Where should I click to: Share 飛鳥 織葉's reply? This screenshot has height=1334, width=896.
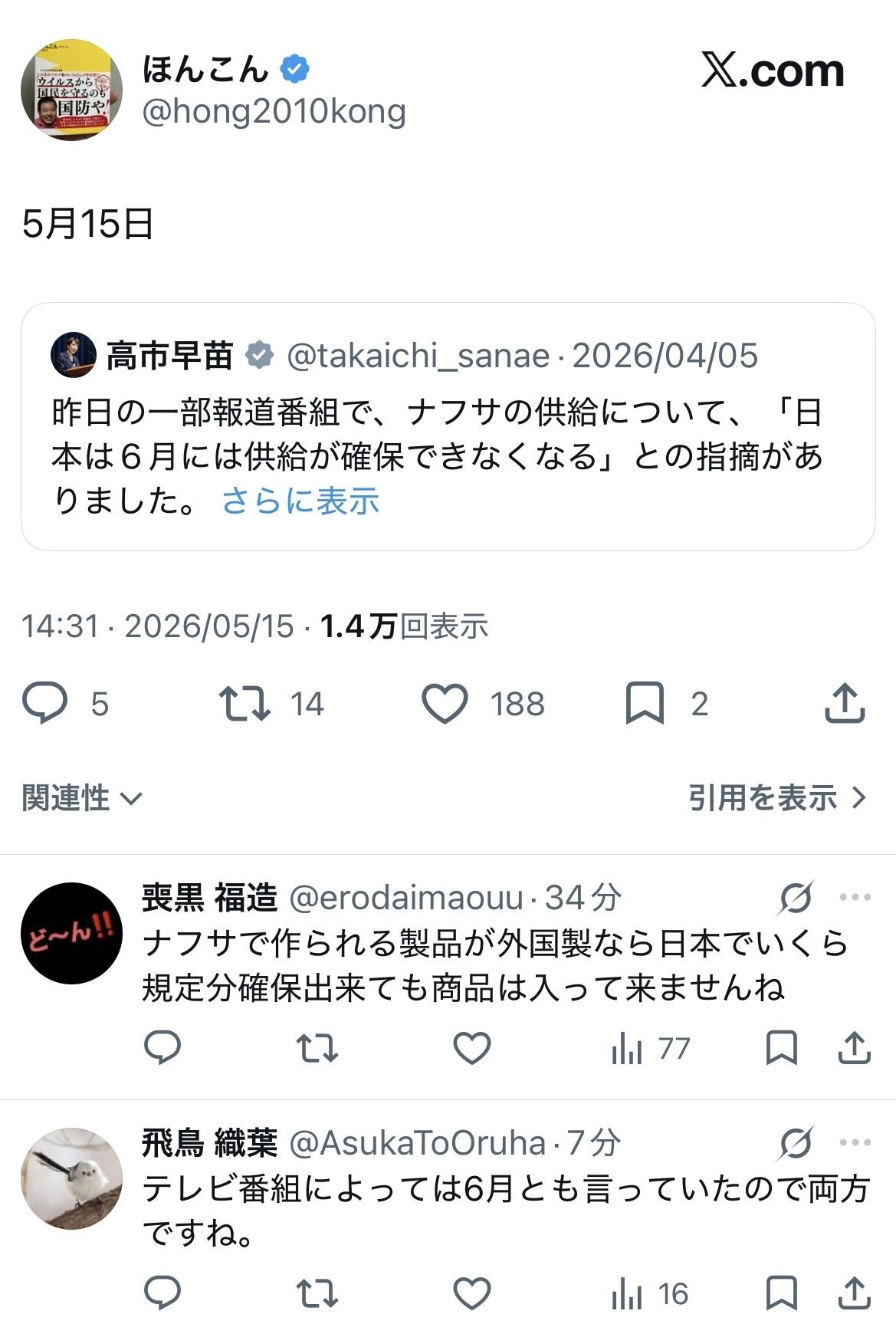coord(854,1293)
